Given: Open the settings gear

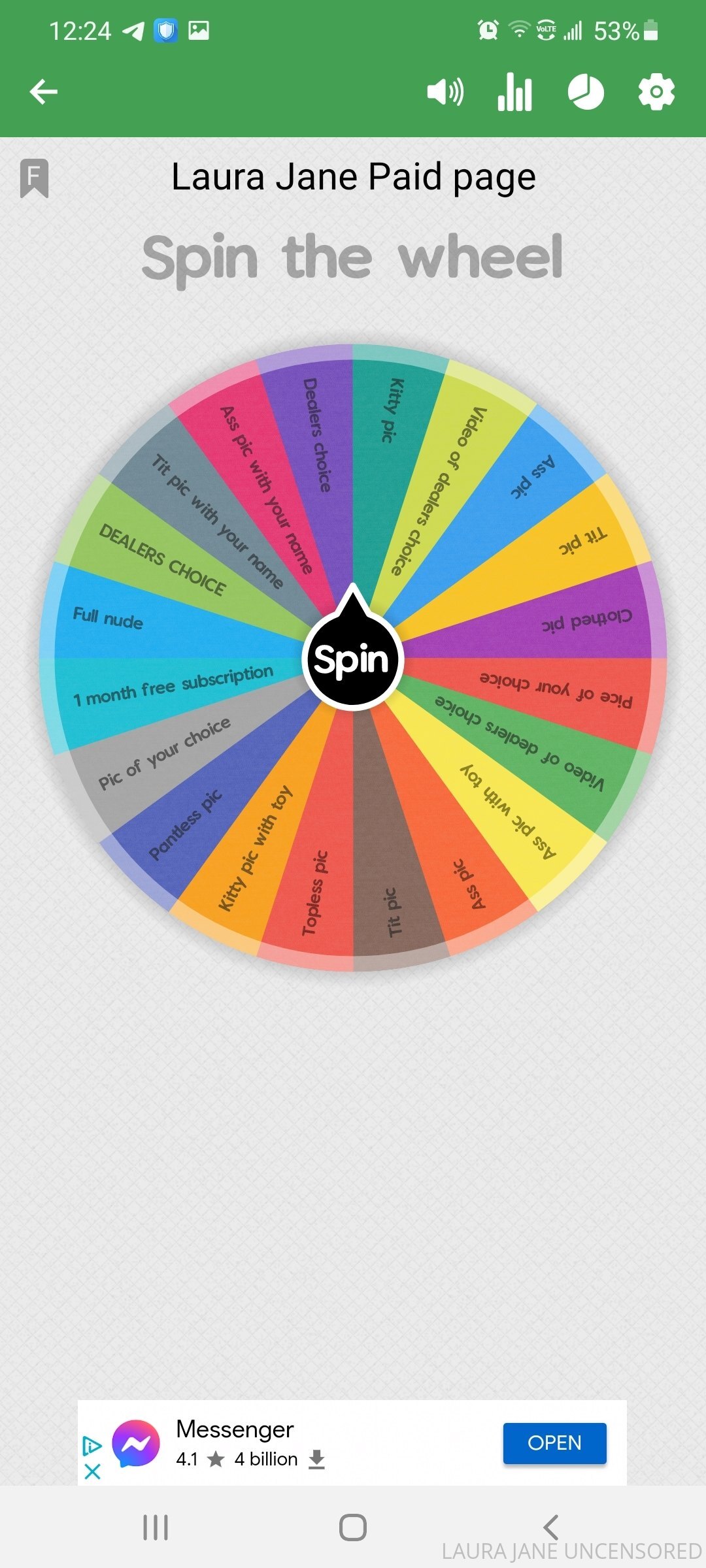Looking at the screenshot, I should [x=656, y=91].
